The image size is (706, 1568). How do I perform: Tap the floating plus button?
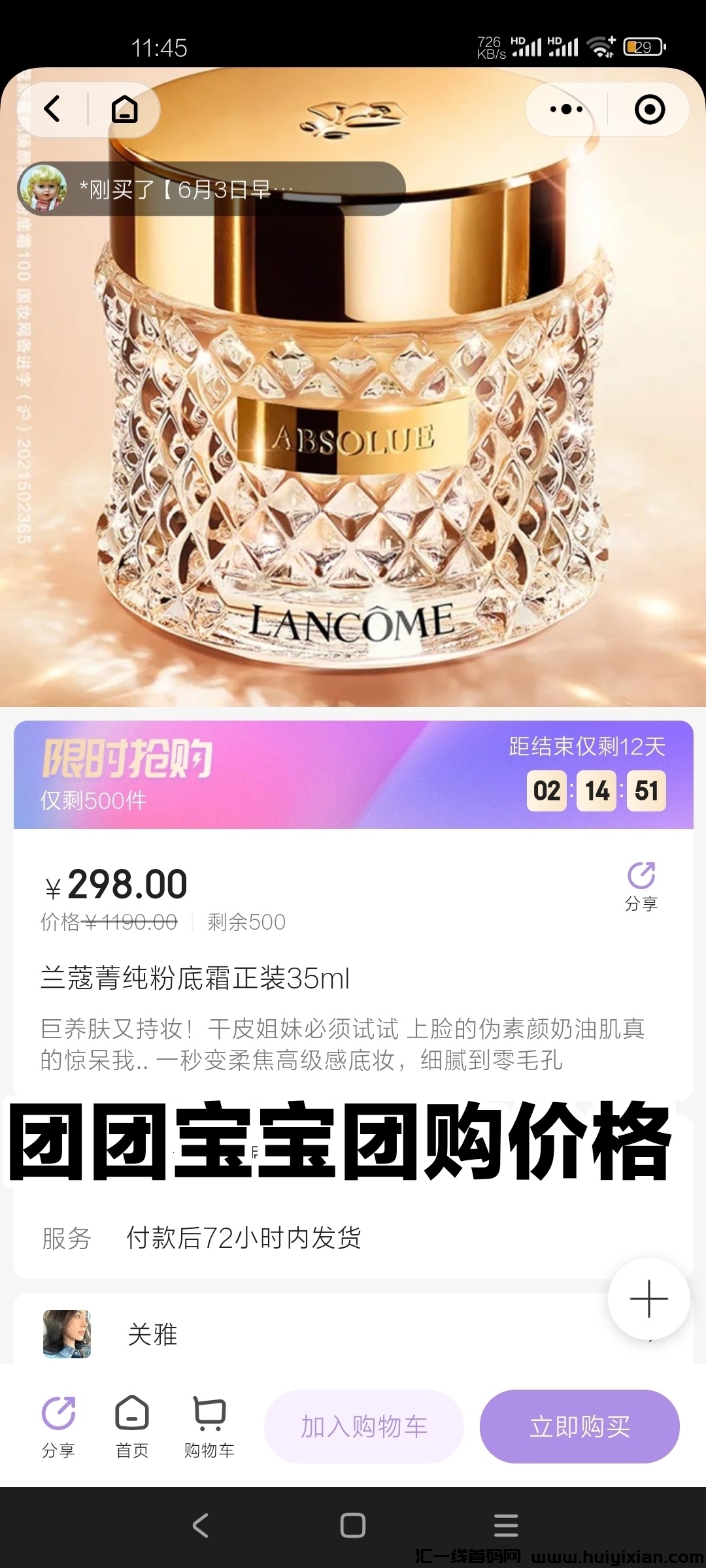(648, 1298)
